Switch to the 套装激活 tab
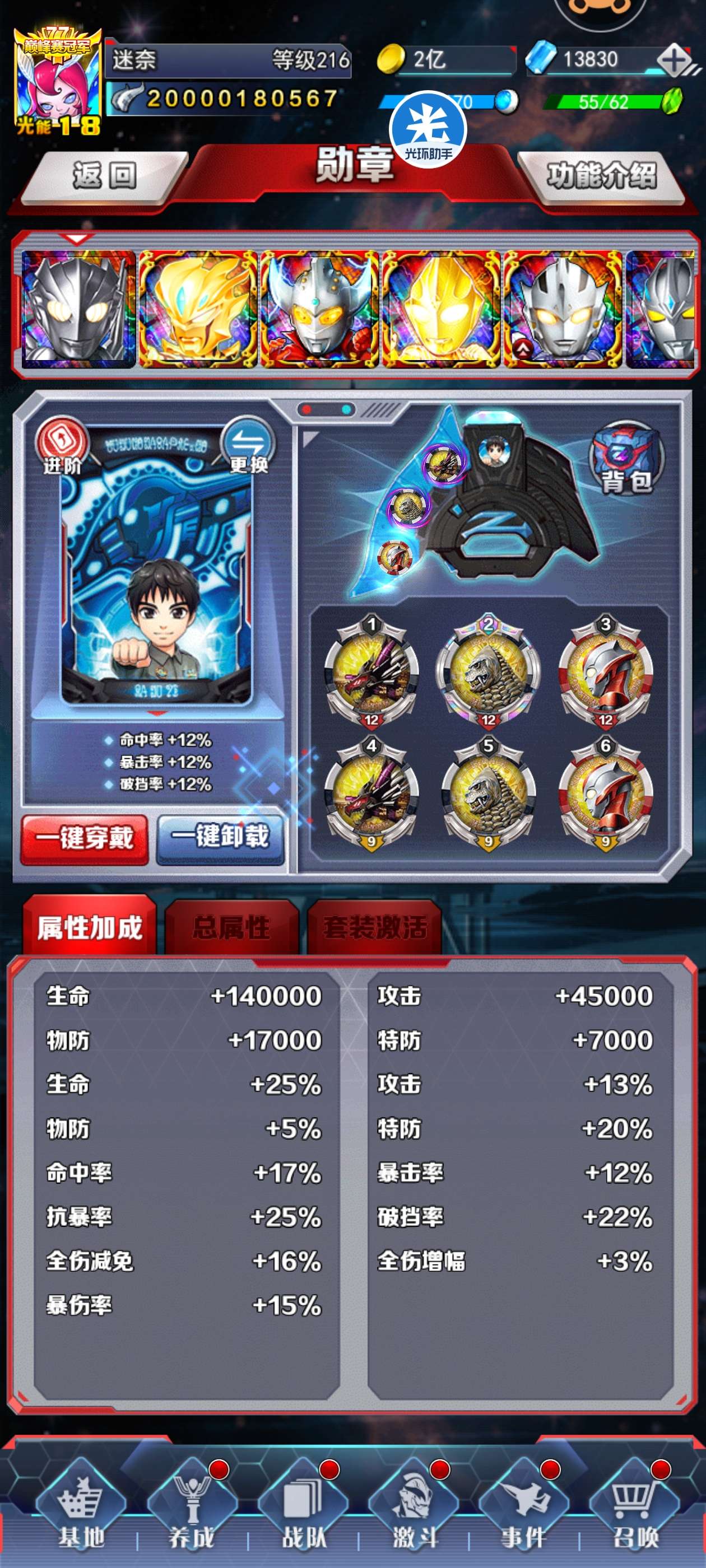Screen dimensions: 706x1568 [x=375, y=928]
